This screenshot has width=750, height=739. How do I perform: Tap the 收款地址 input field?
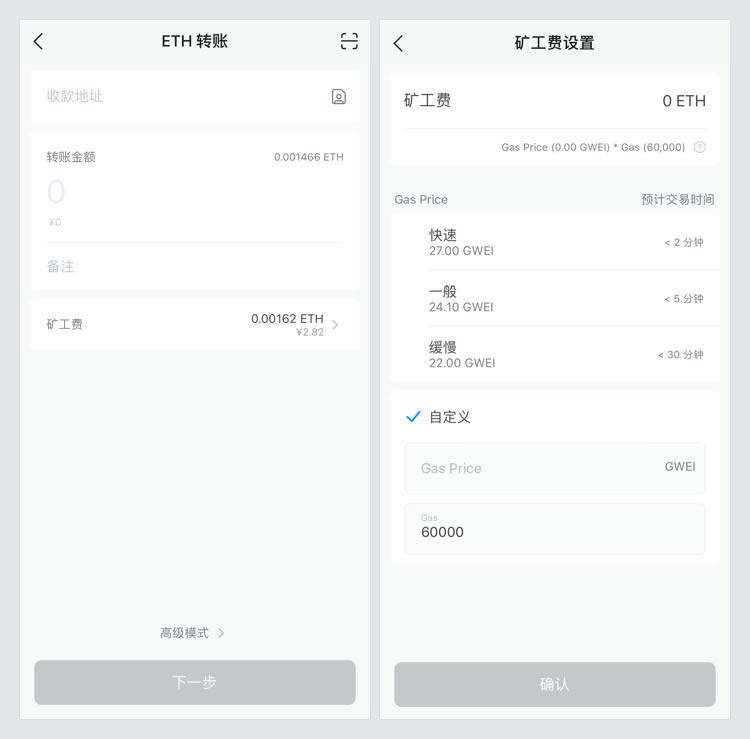pos(180,96)
